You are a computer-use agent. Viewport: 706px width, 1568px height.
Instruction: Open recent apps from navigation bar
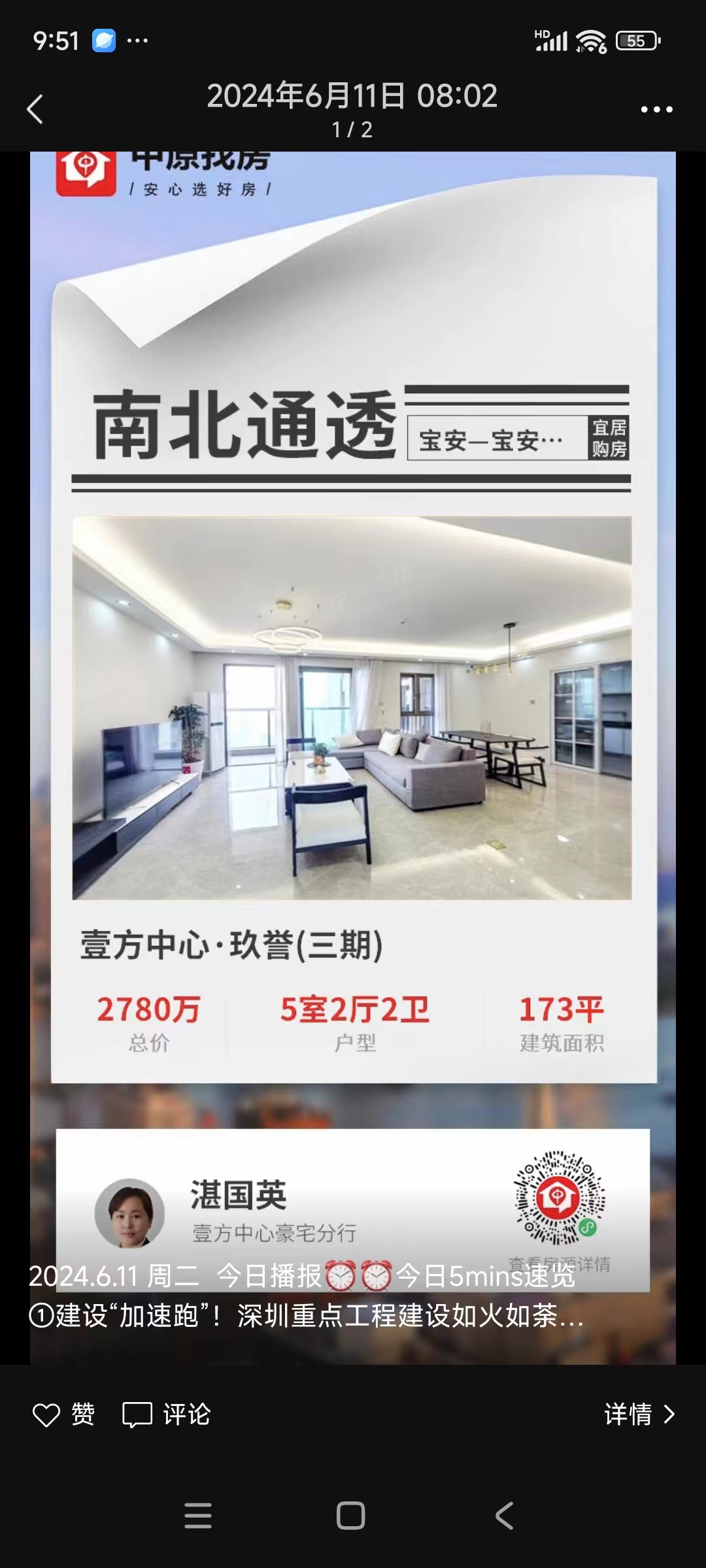198,1516
